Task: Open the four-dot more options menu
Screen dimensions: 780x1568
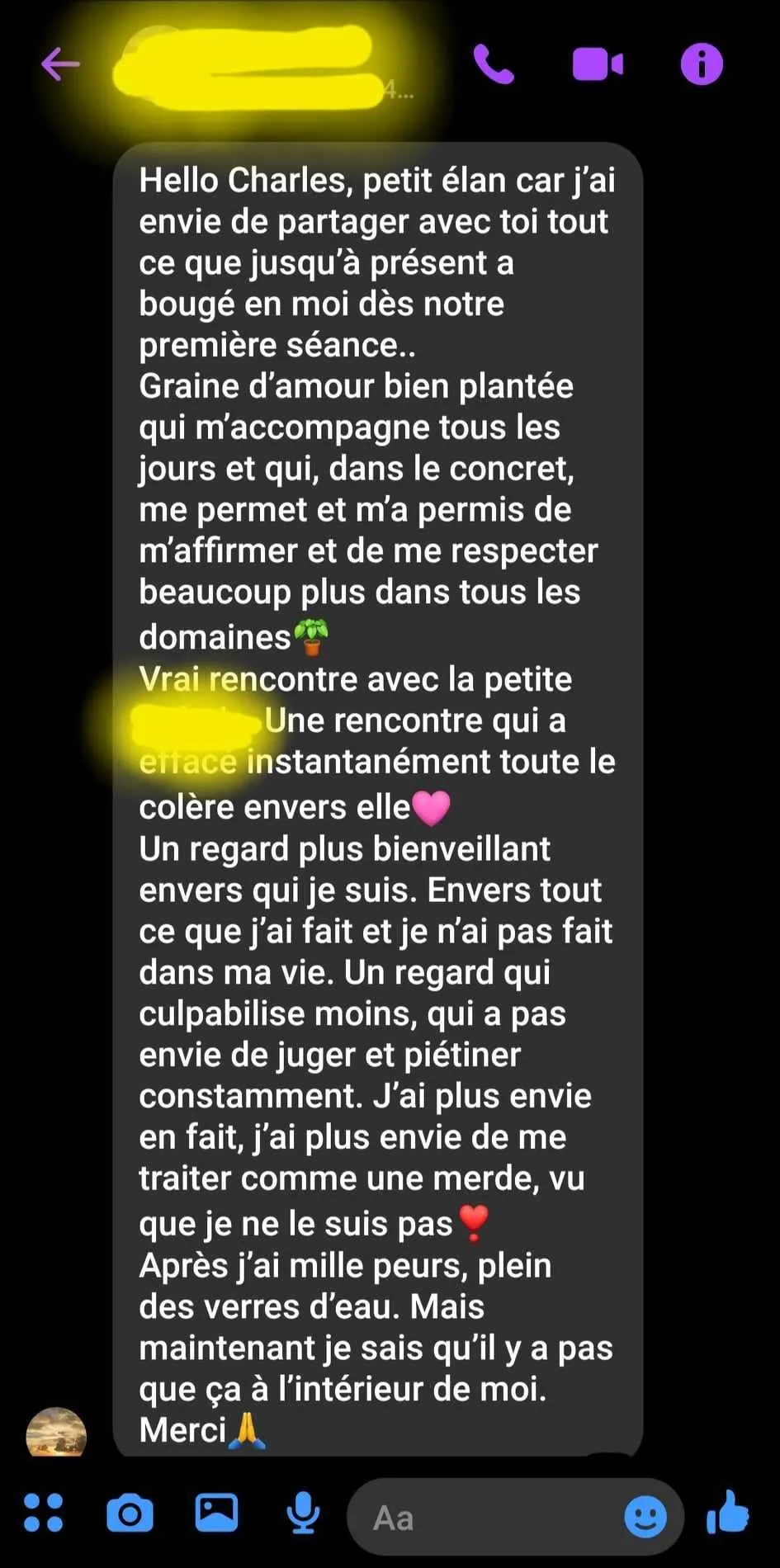Action: click(44, 1513)
